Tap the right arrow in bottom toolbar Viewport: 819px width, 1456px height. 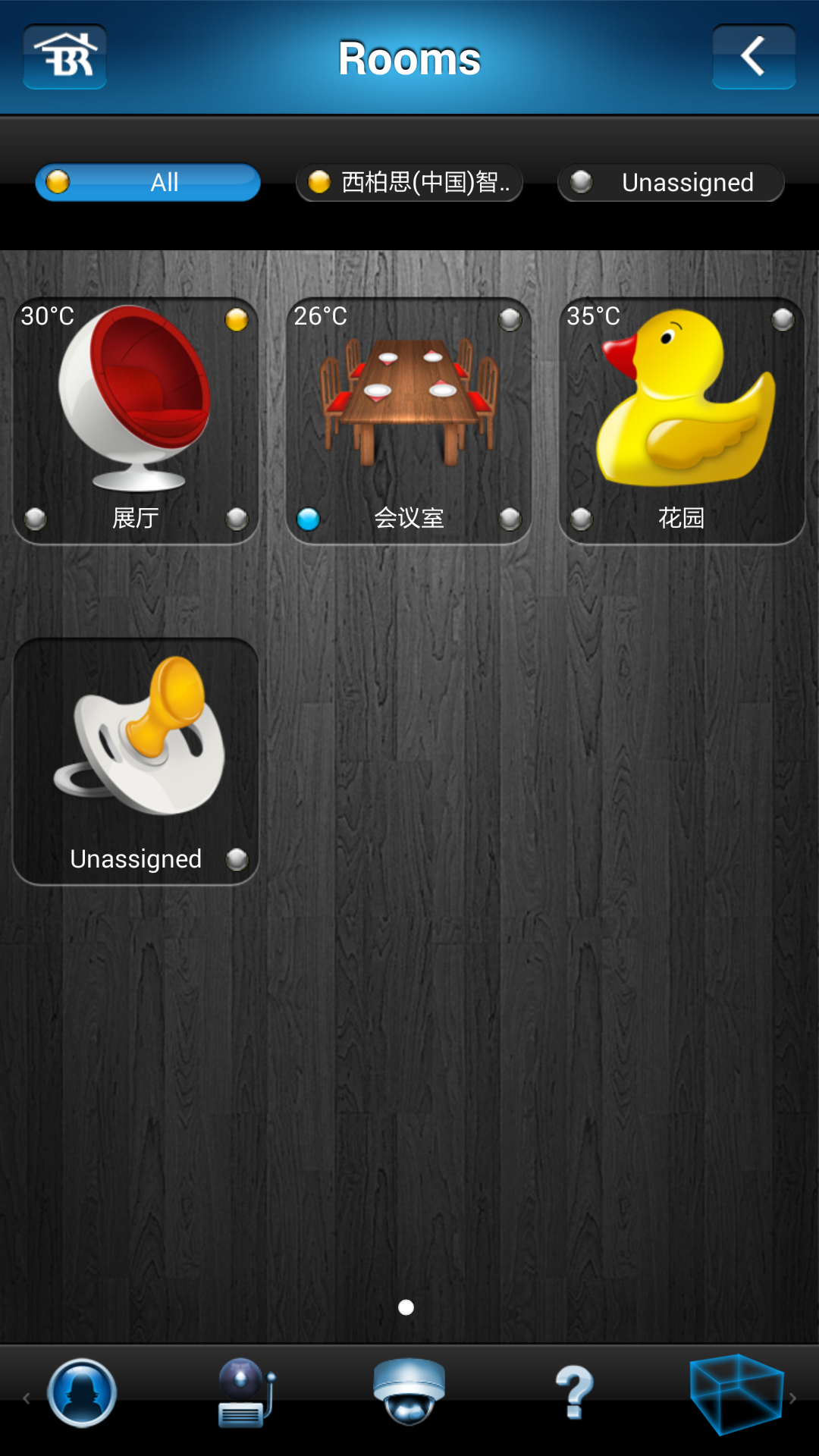[x=793, y=1398]
